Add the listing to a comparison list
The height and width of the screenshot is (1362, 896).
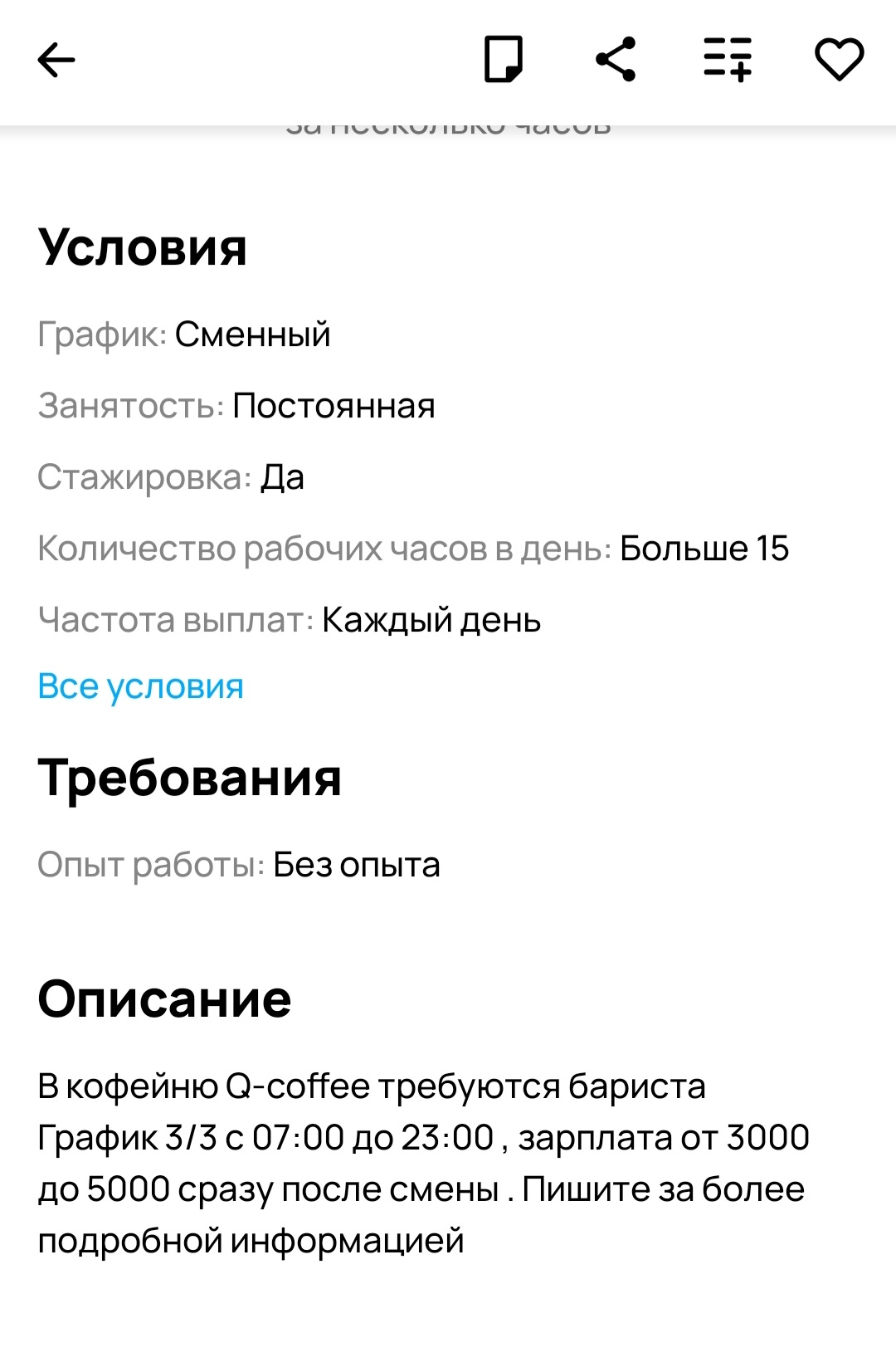pyautogui.click(x=728, y=59)
